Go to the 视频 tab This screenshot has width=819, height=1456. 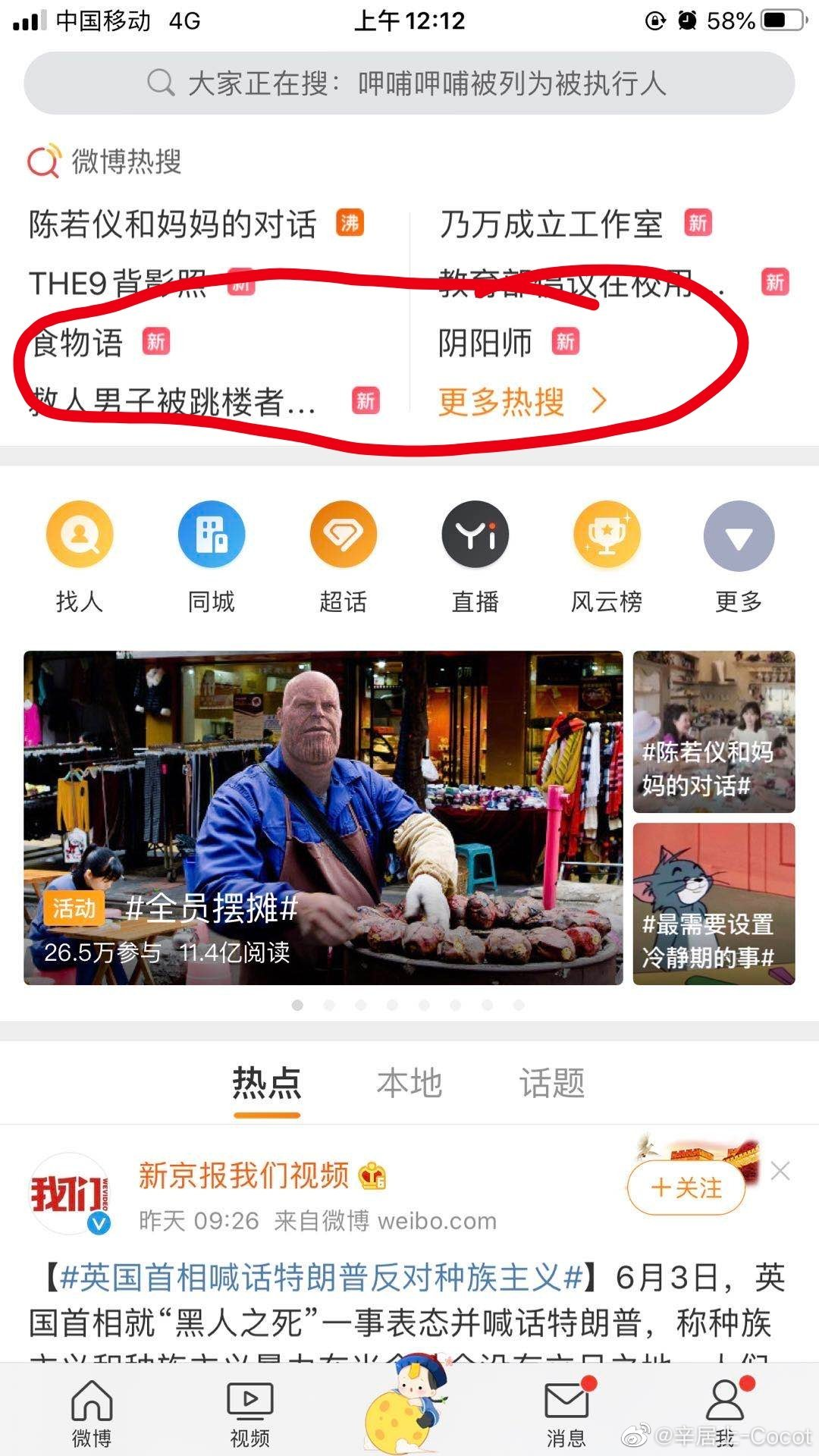[x=249, y=1412]
